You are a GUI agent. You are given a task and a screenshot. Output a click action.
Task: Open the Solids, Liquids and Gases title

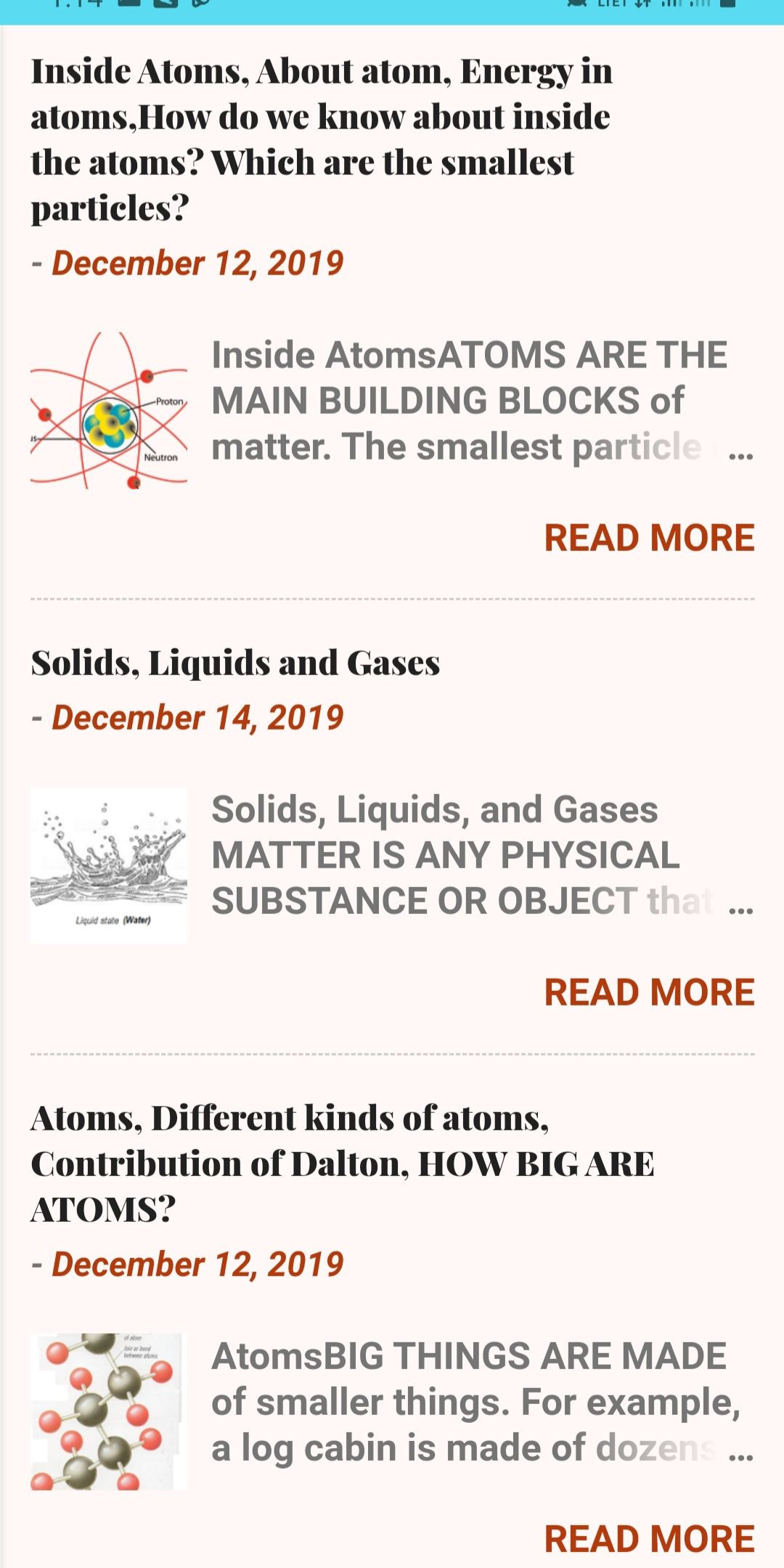point(235,663)
